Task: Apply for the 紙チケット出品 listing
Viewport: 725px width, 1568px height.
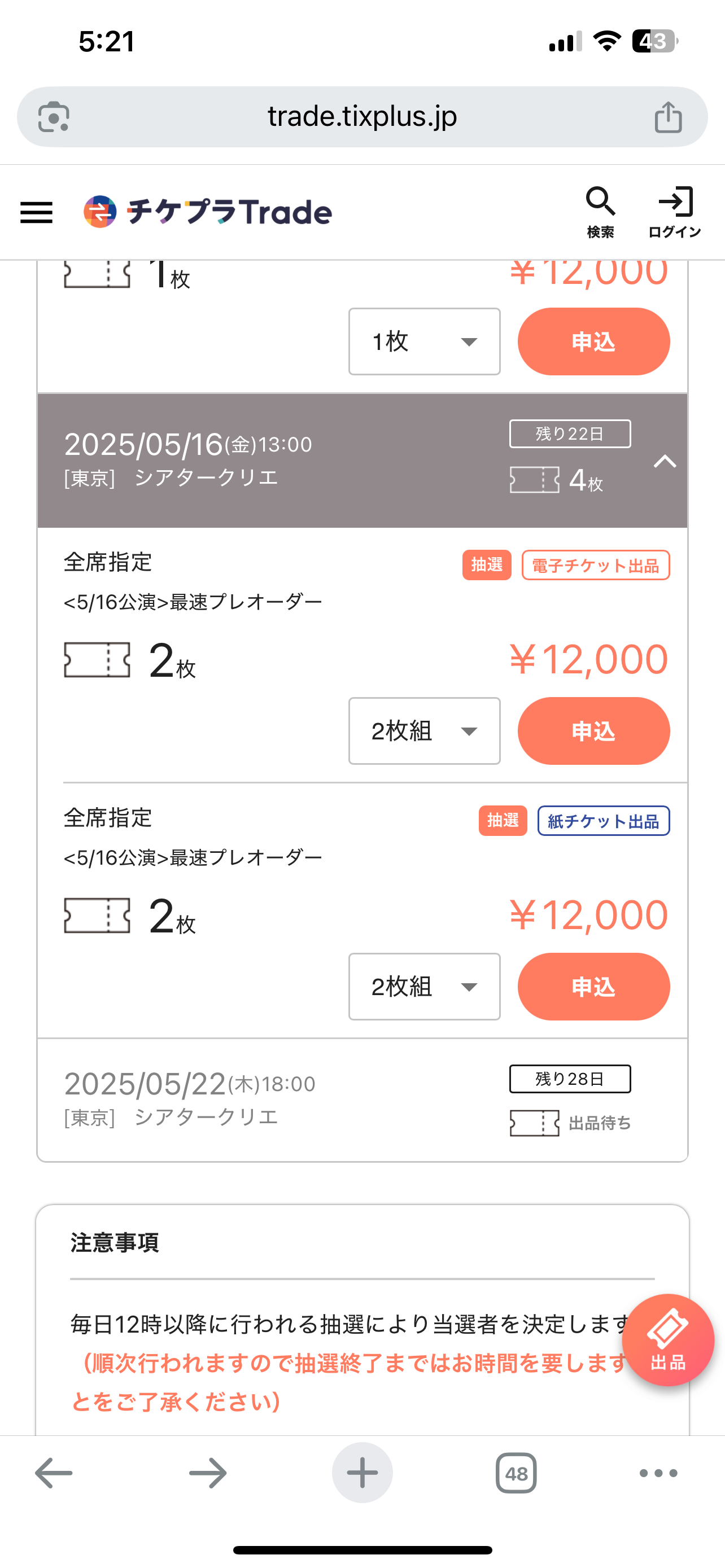Action: click(x=593, y=987)
